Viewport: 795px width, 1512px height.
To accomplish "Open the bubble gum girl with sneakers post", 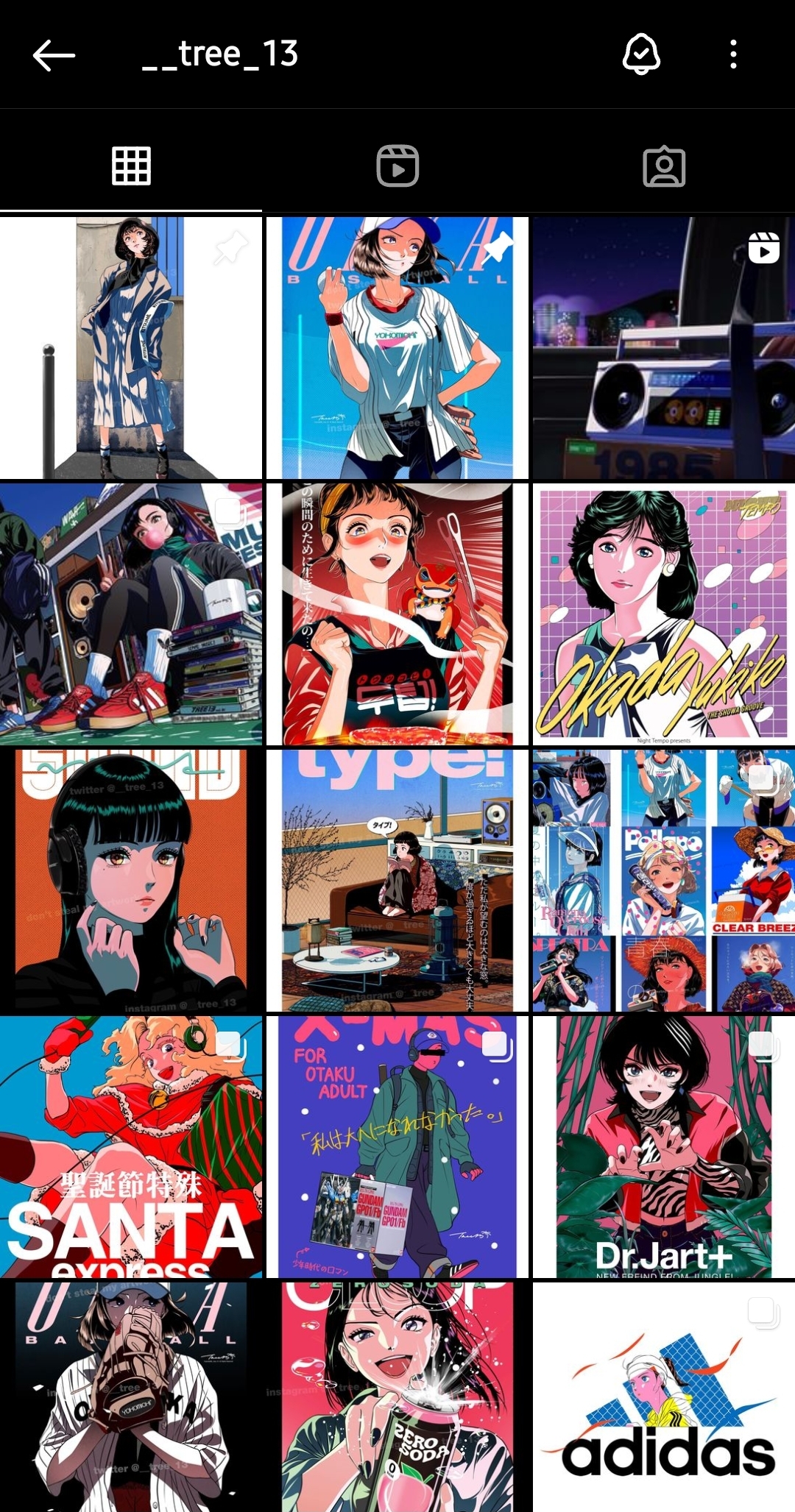I will tap(131, 614).
